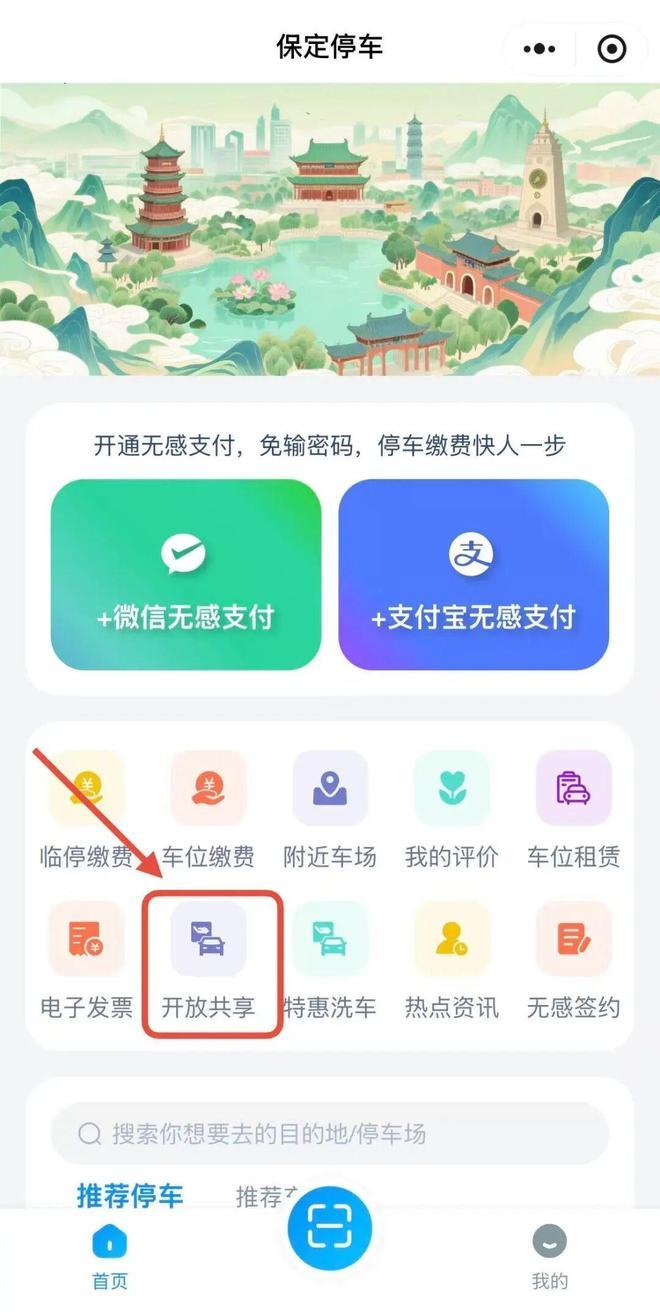The image size is (660, 1312).
Task: Open 附近车场
Action: pyautogui.click(x=330, y=810)
